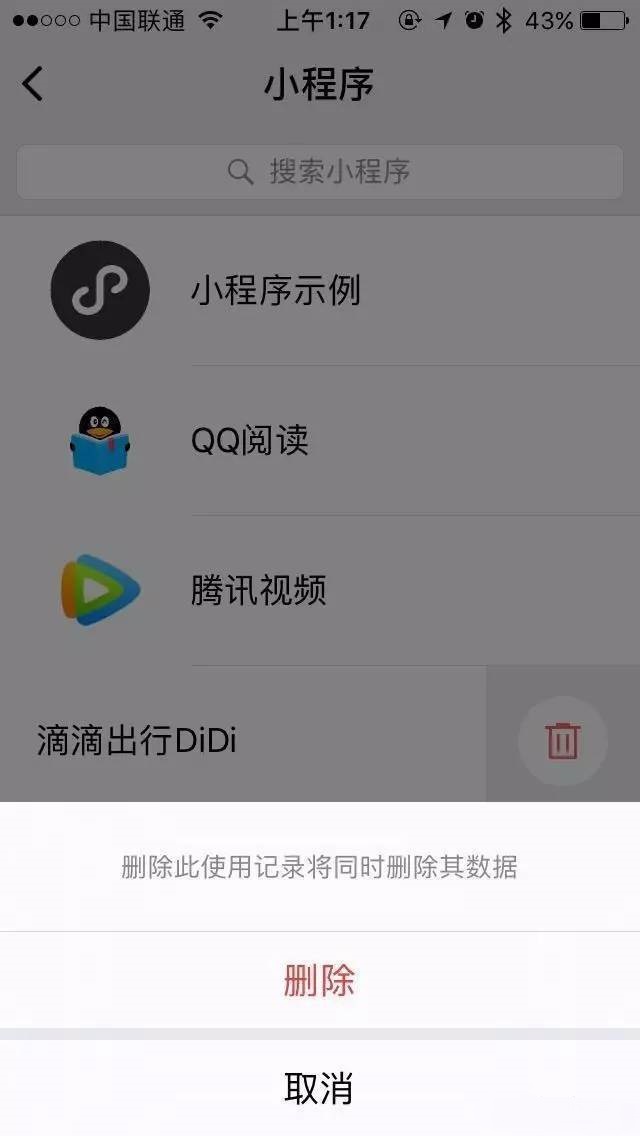The height and width of the screenshot is (1136, 640).
Task: Cancel deletion via 取消
Action: pyautogui.click(x=319, y=1088)
